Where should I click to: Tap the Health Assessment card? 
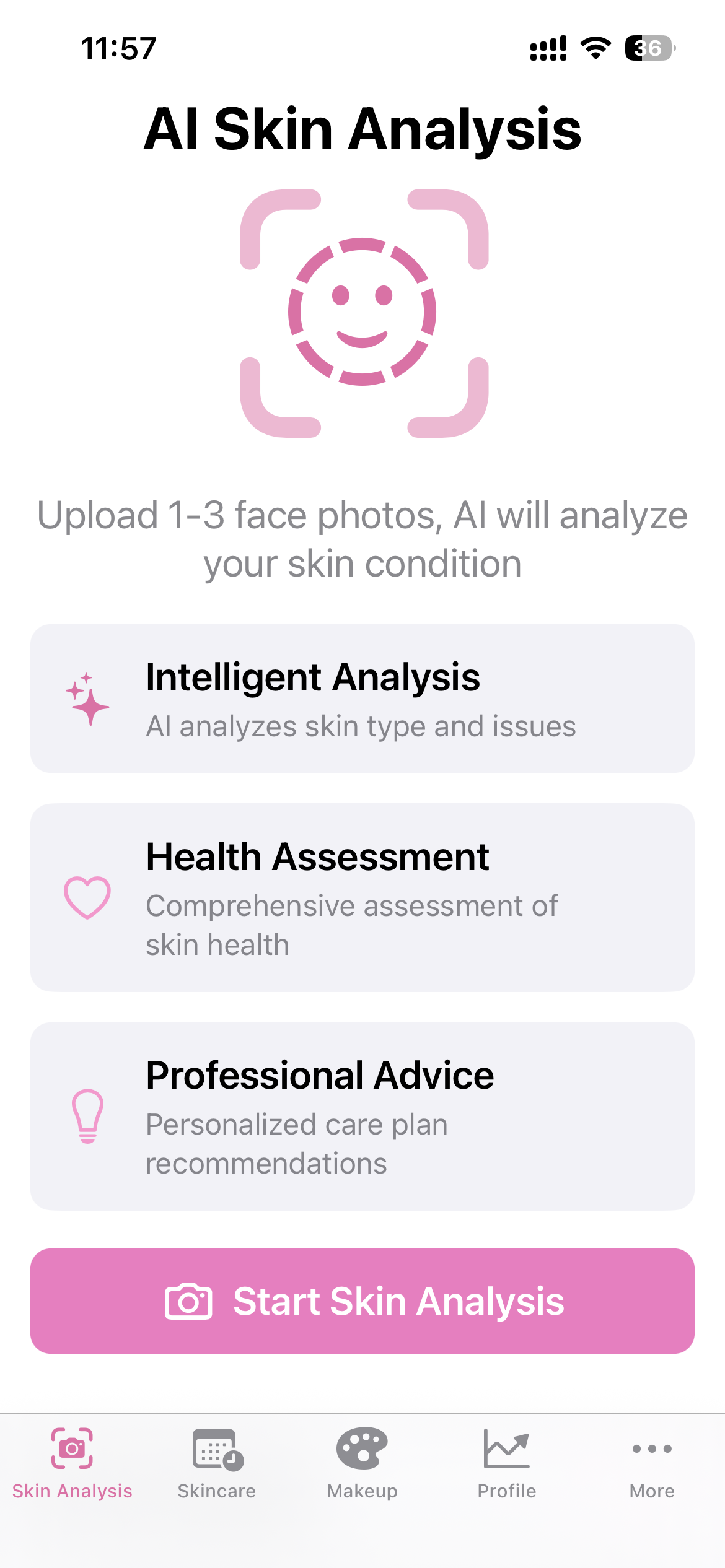[x=362, y=901]
